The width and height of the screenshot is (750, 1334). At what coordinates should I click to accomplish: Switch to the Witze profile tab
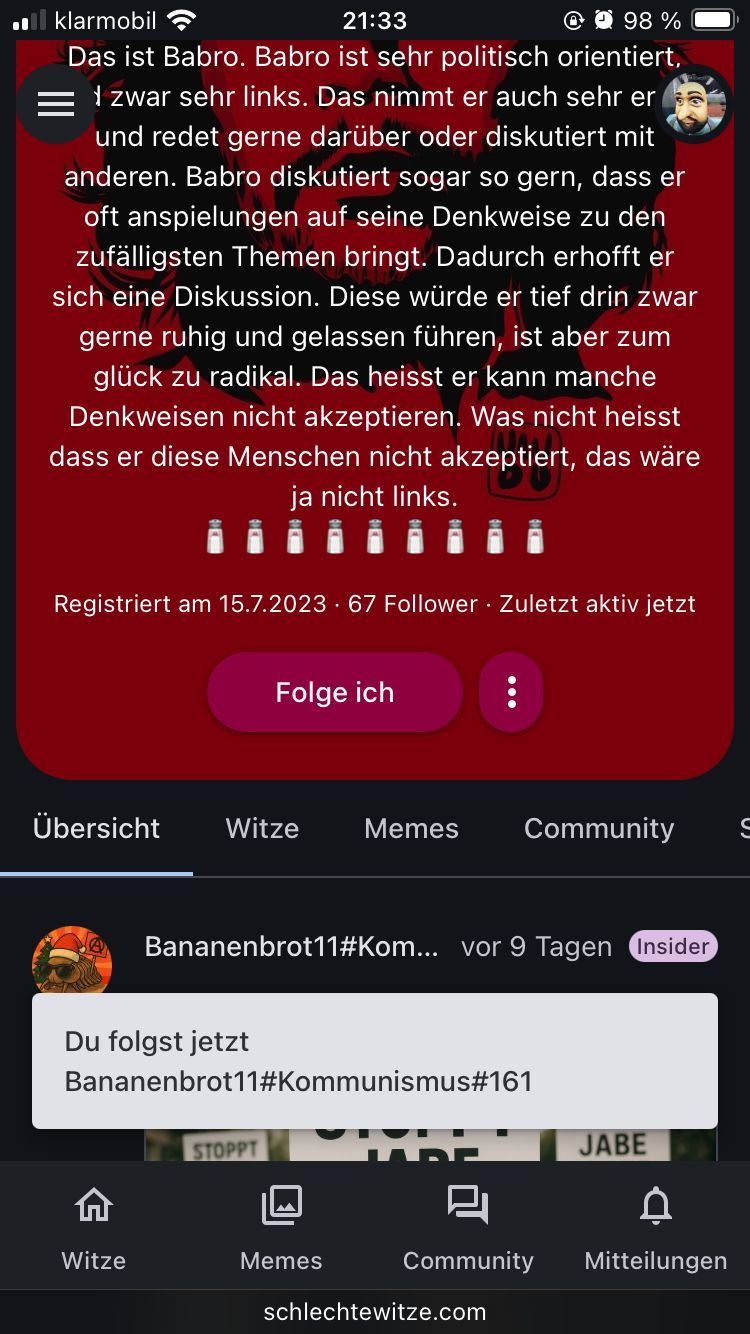click(x=262, y=828)
